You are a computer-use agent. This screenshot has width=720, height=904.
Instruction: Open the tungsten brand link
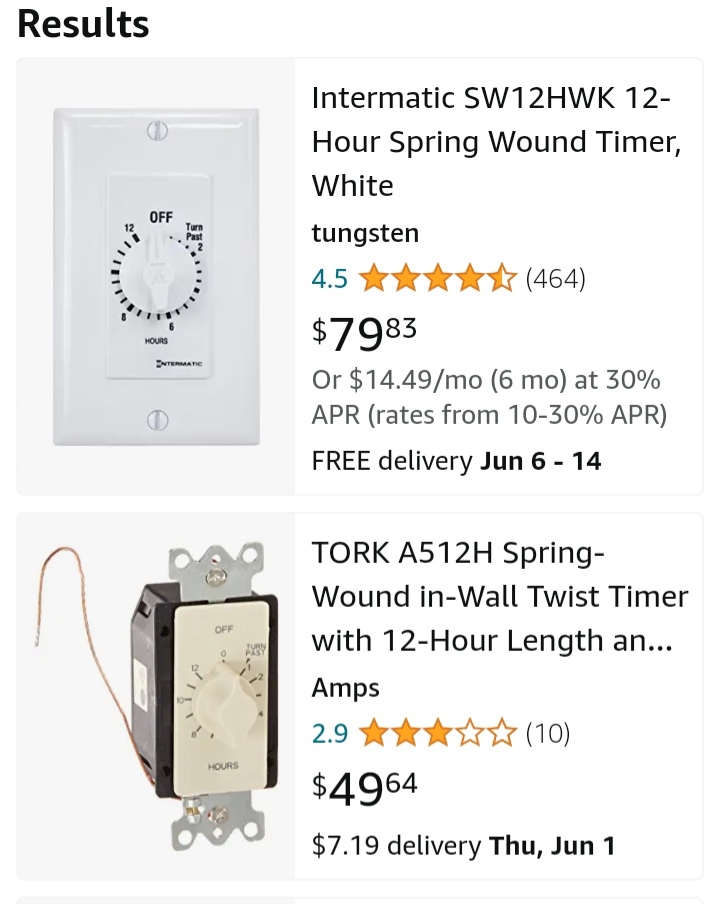tap(365, 233)
